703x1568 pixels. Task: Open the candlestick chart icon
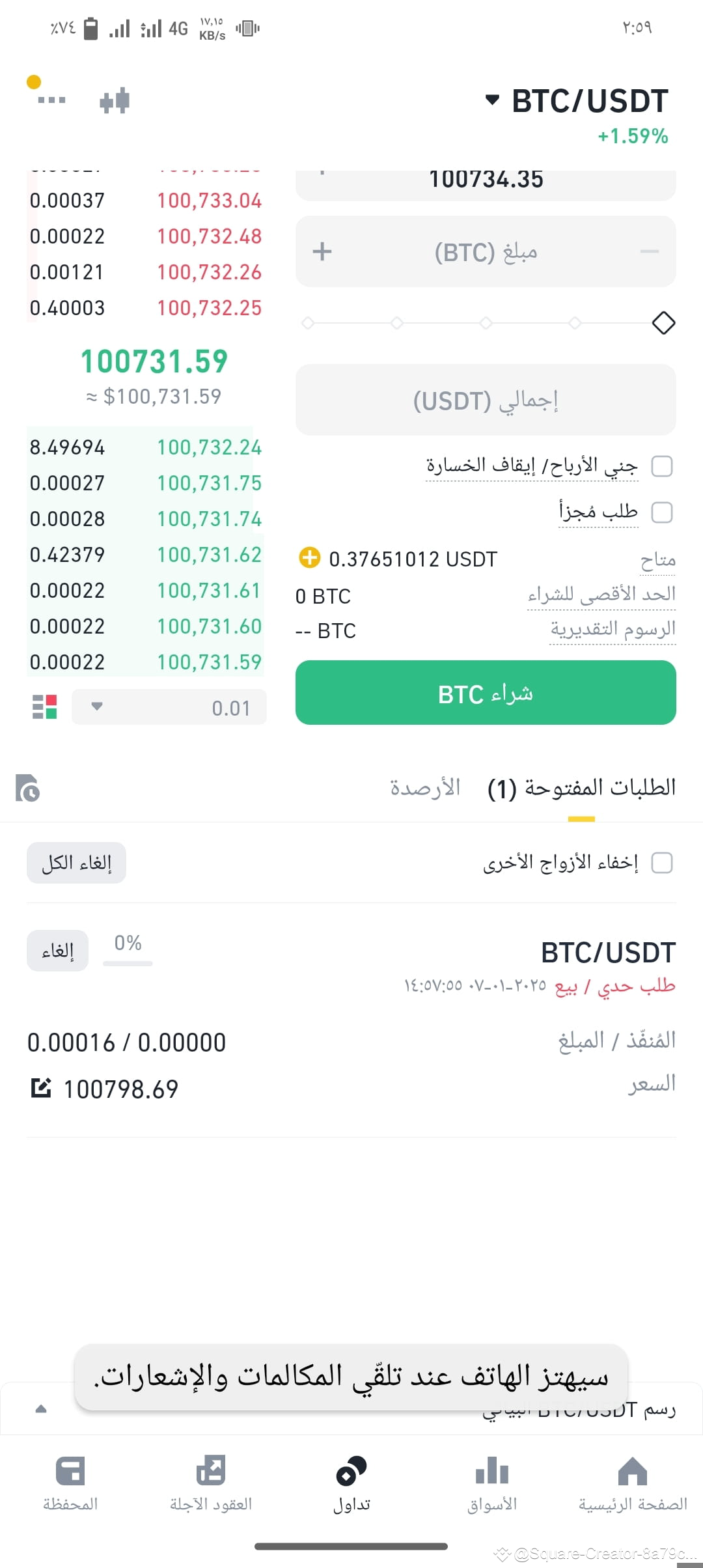[x=115, y=101]
